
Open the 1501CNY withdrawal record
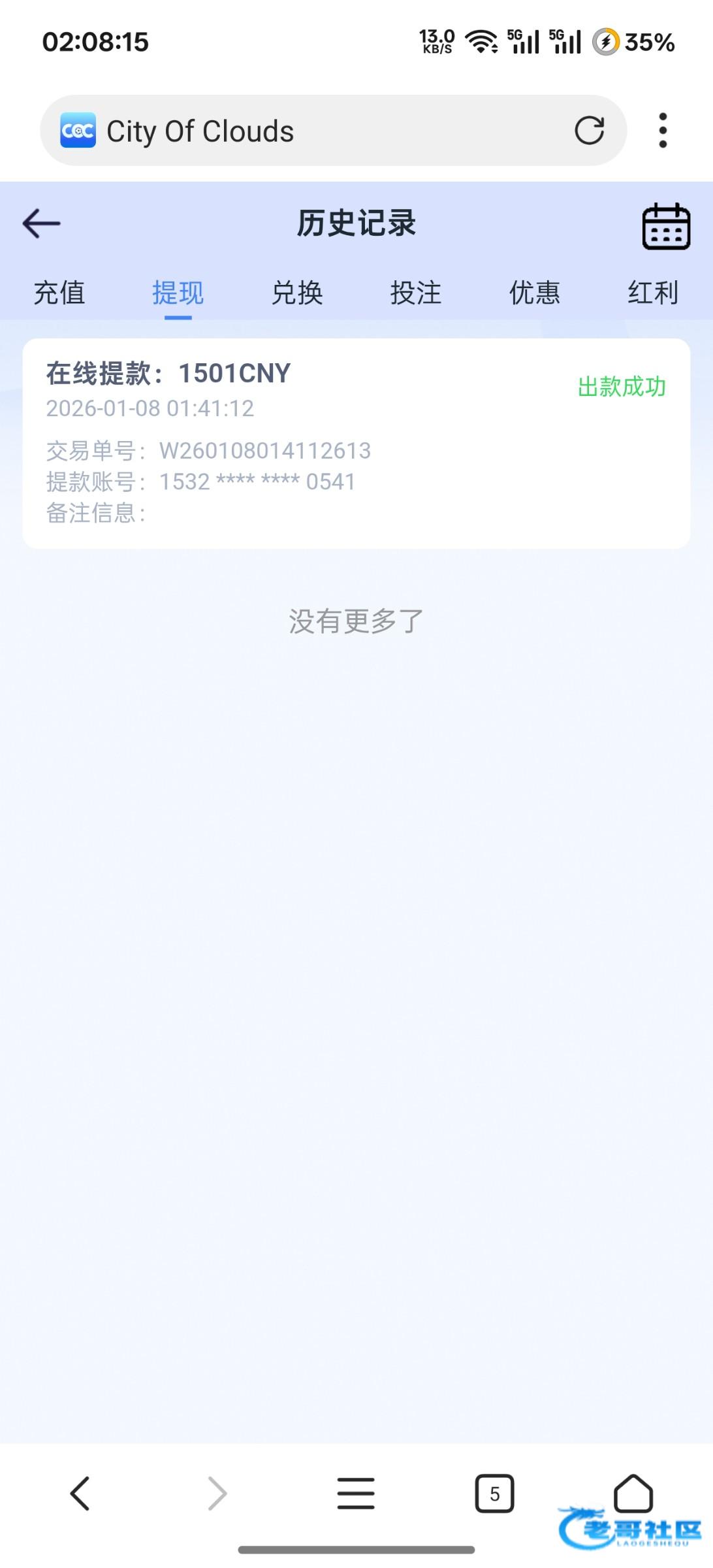(356, 443)
